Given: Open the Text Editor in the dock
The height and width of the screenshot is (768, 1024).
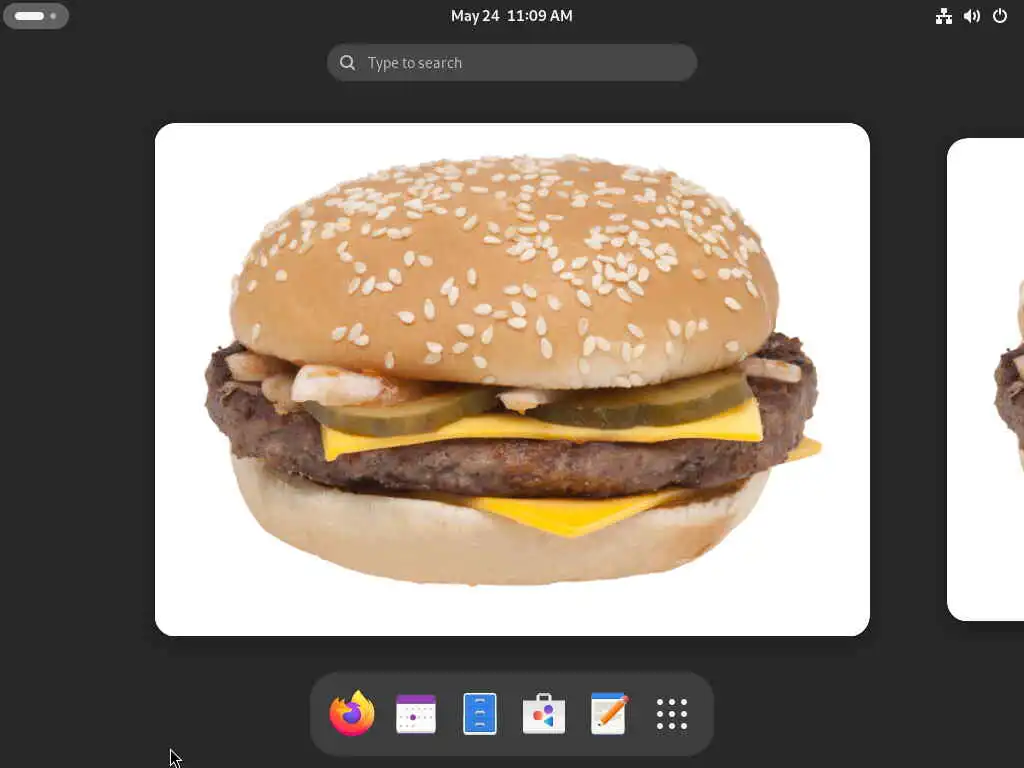Looking at the screenshot, I should pyautogui.click(x=608, y=714).
